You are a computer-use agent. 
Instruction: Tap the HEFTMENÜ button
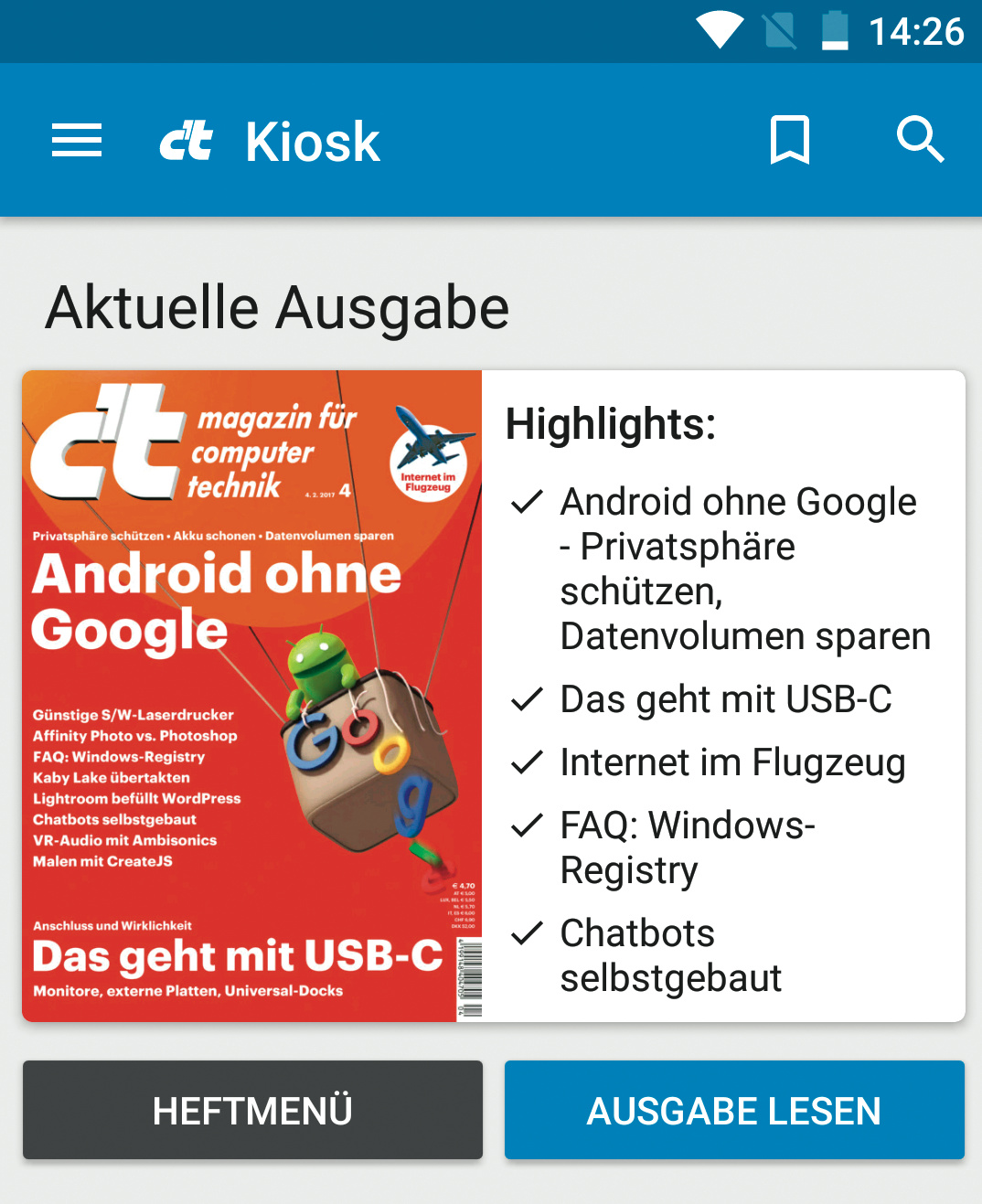coord(252,1110)
